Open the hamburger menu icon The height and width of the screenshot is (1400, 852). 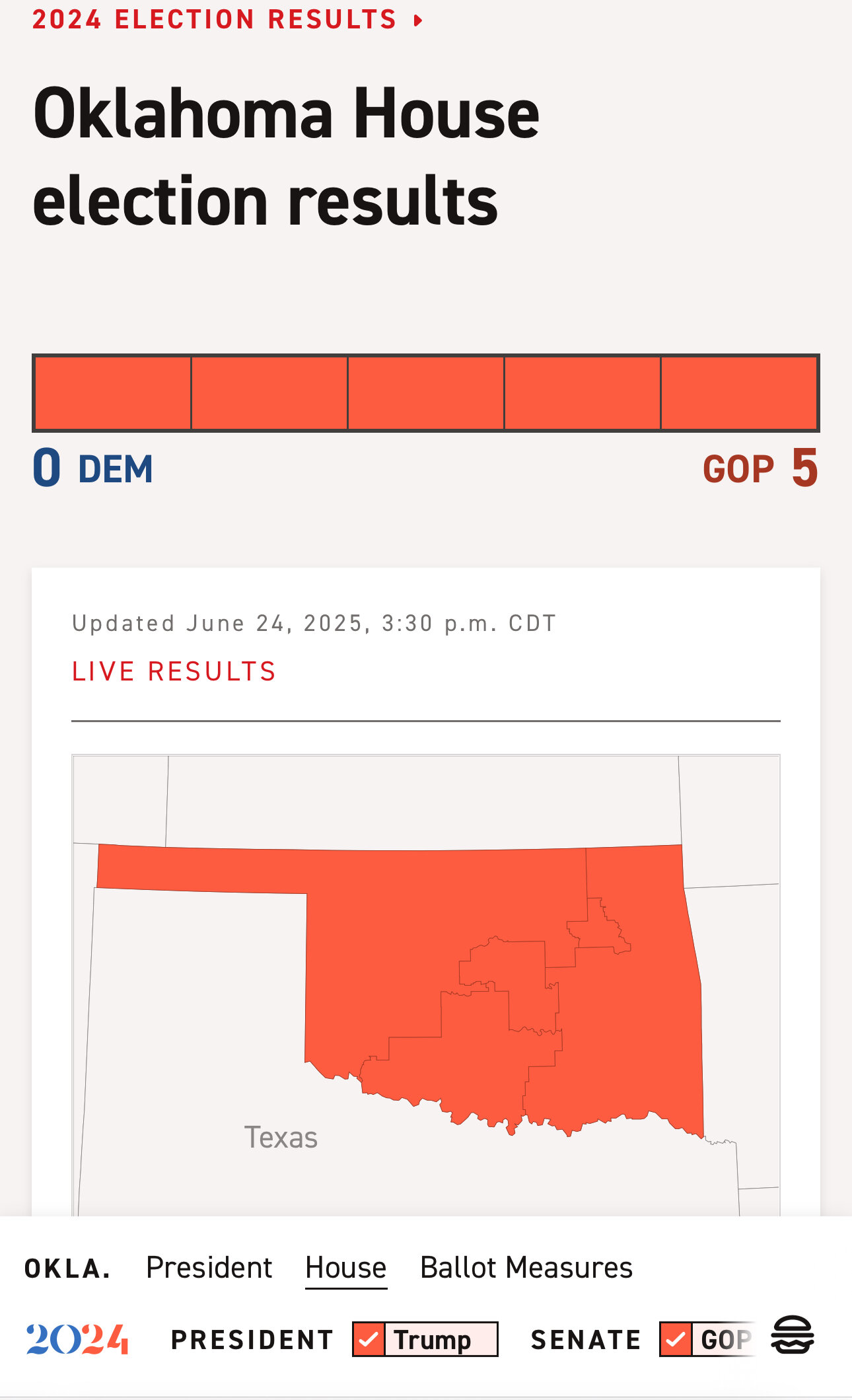click(793, 1335)
